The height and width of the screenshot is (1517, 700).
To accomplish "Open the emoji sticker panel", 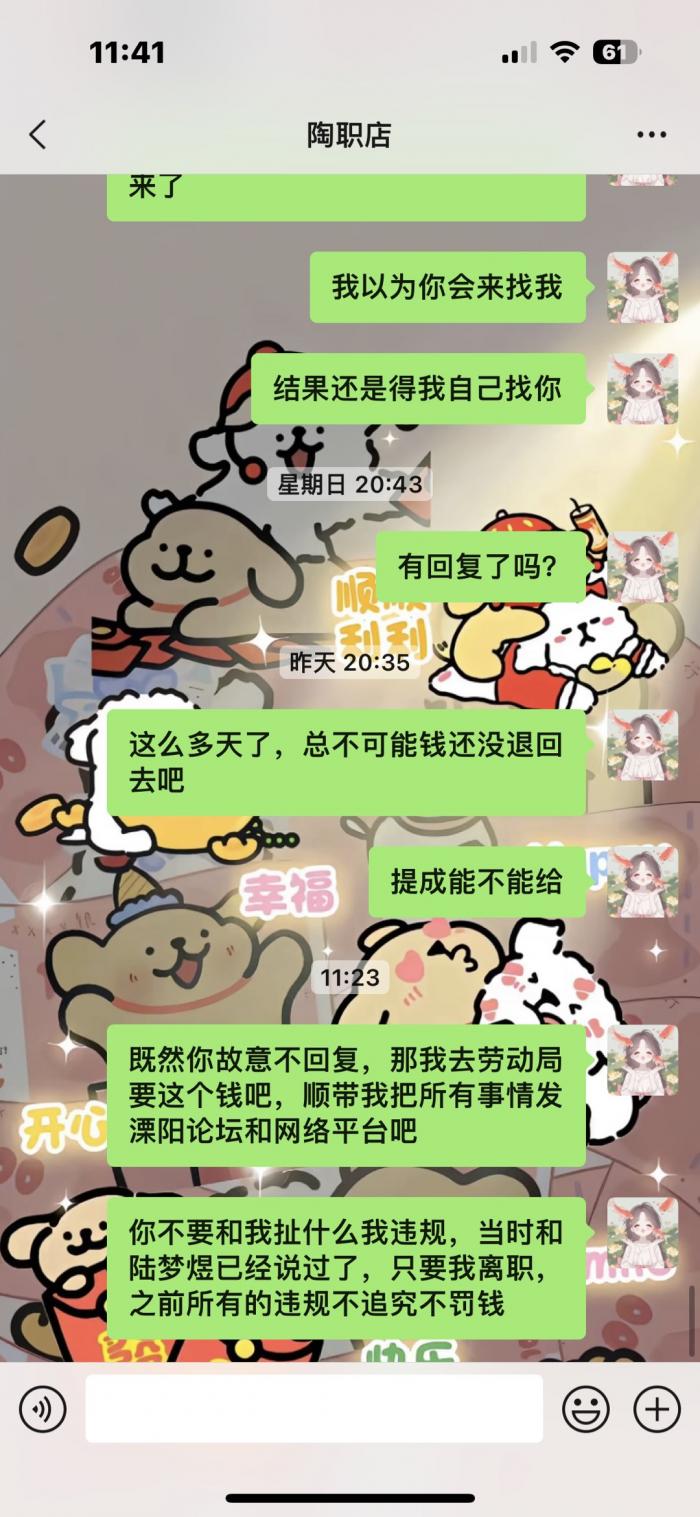I will pos(586,1410).
